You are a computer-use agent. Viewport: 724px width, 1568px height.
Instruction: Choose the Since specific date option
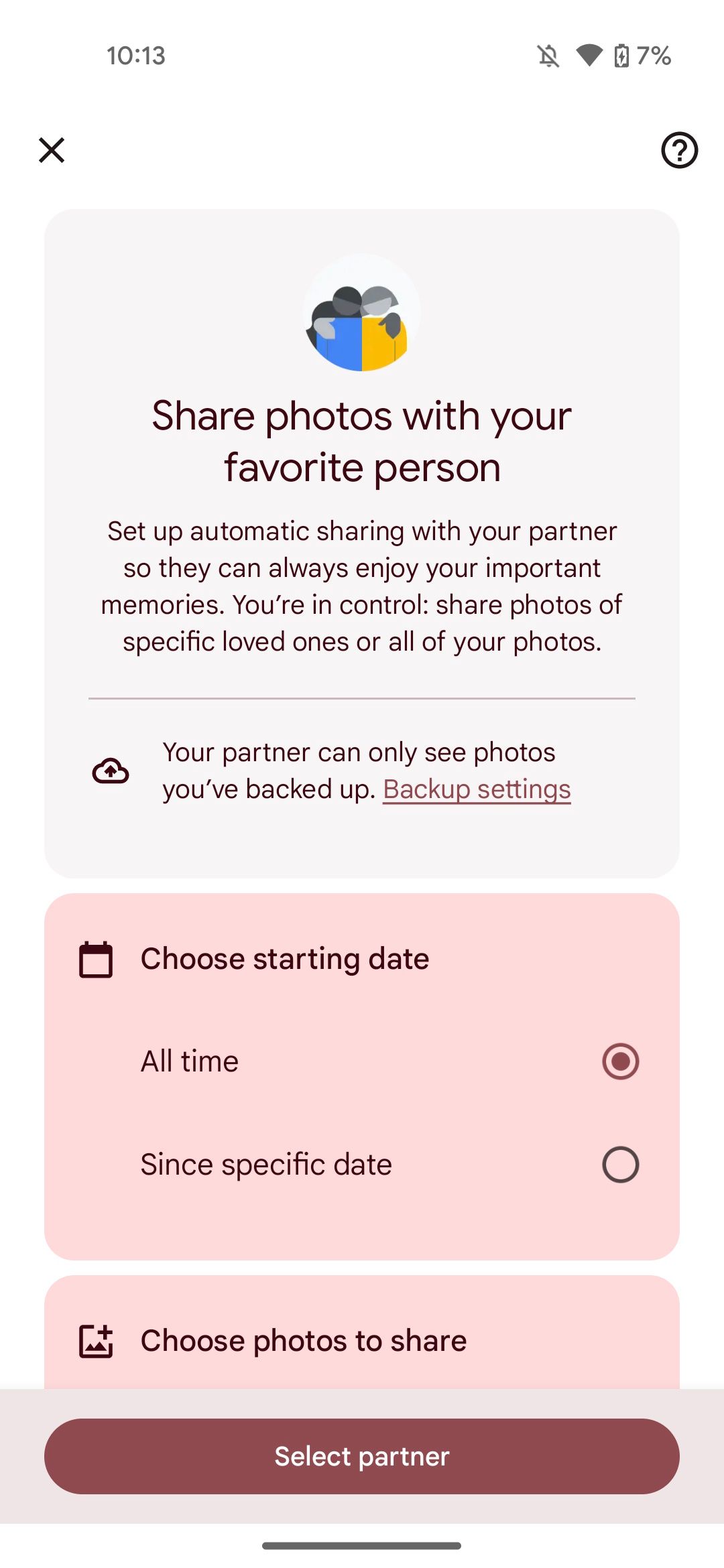620,1165
